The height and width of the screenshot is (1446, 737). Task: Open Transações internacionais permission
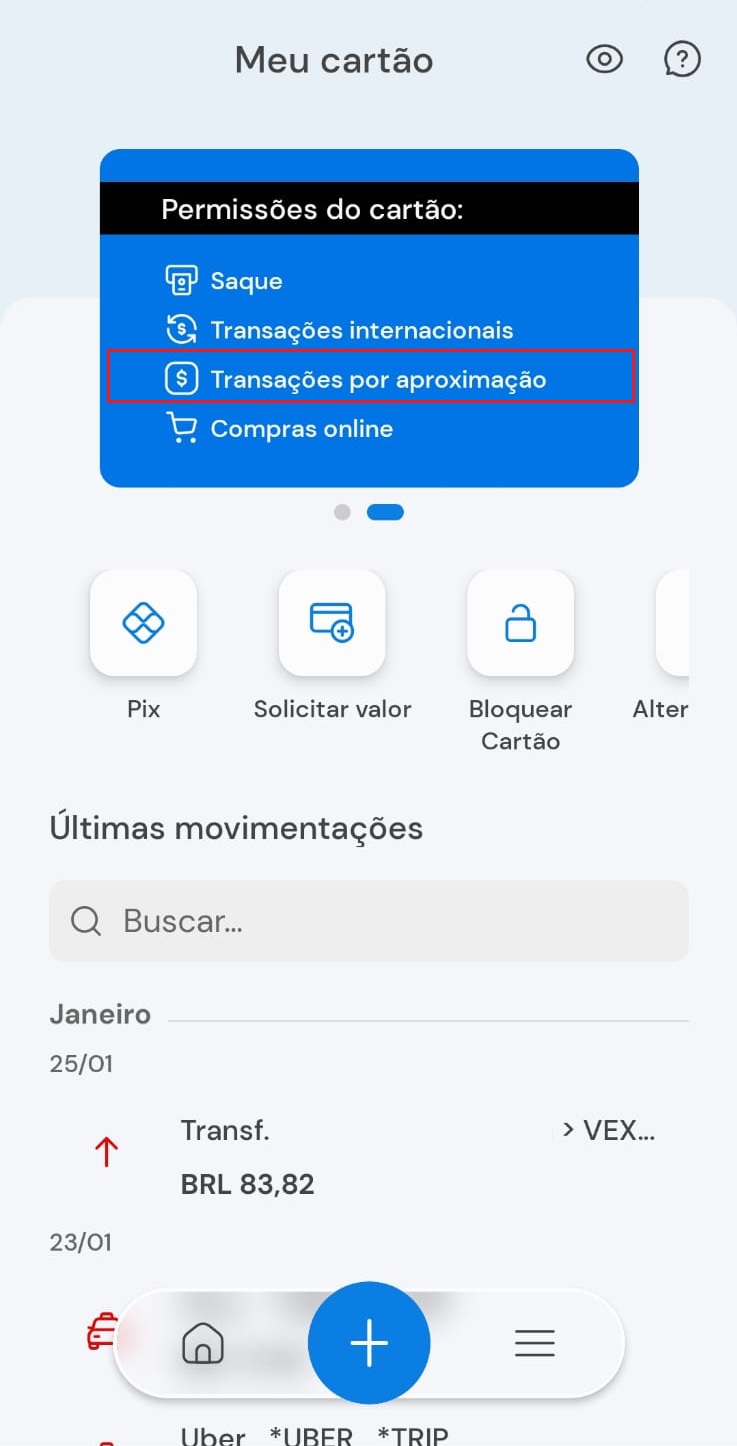360,330
